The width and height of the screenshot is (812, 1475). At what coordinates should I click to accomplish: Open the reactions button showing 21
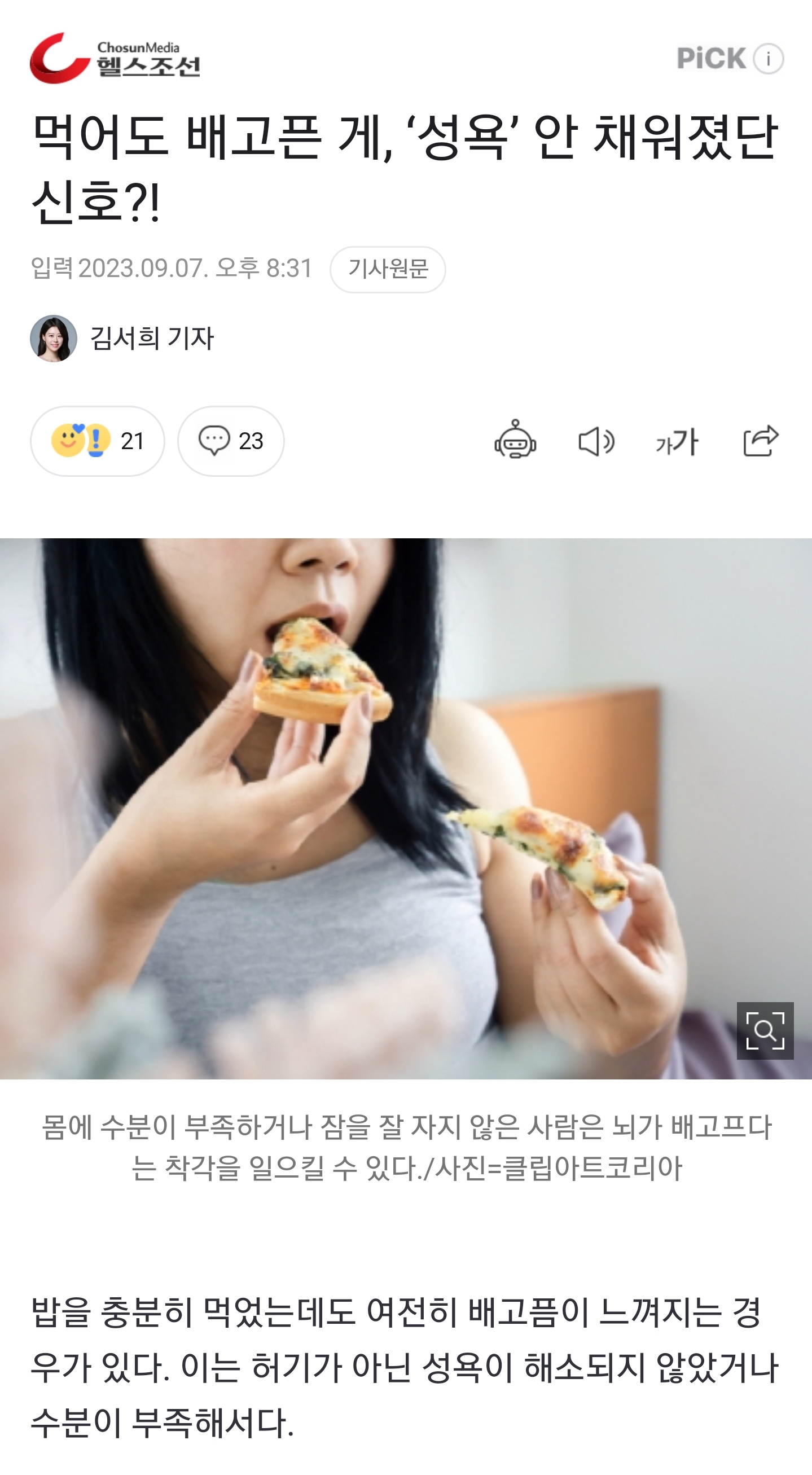tap(98, 441)
